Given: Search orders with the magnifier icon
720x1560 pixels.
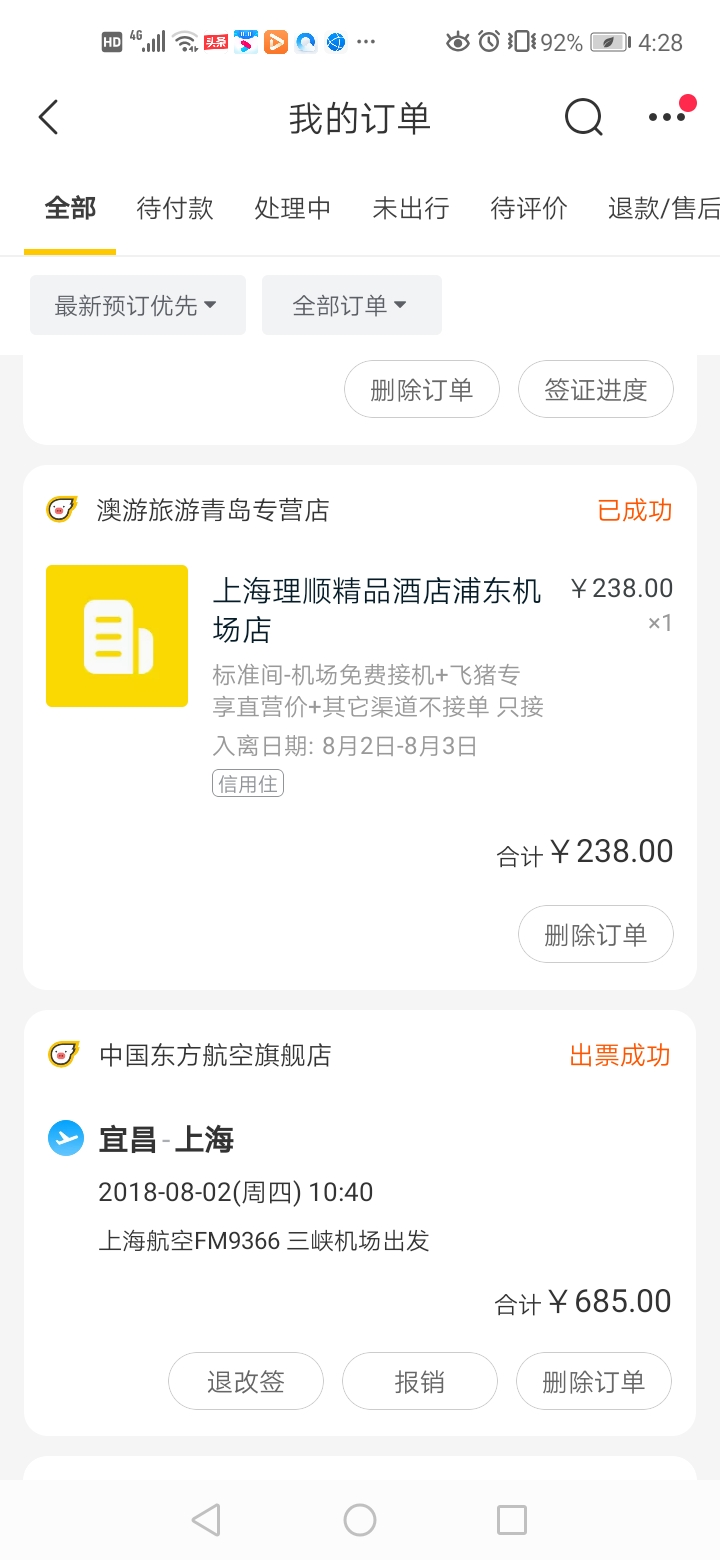Looking at the screenshot, I should 583,118.
